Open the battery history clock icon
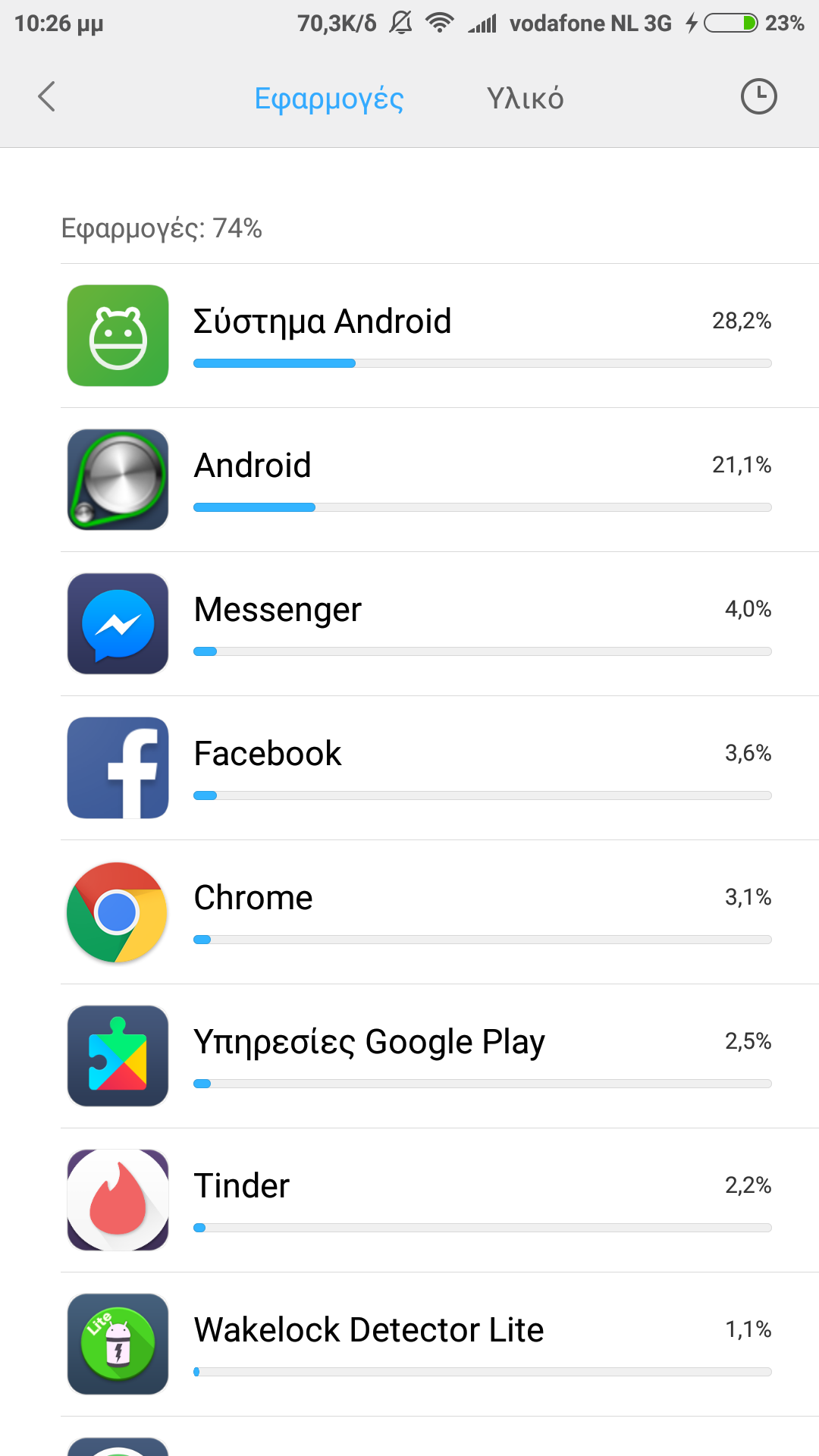The image size is (819, 1456). (758, 97)
